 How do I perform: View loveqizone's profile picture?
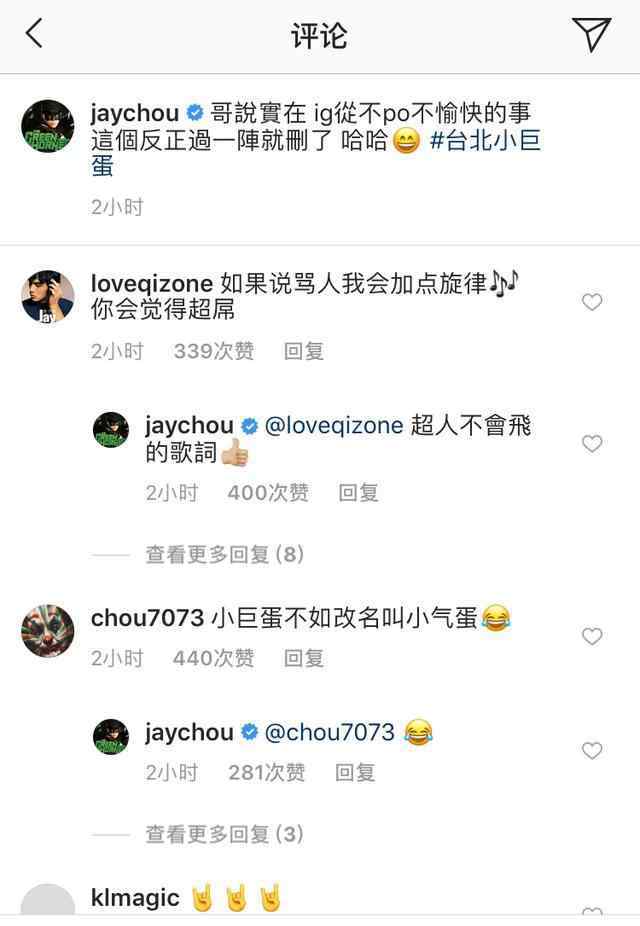(48, 297)
